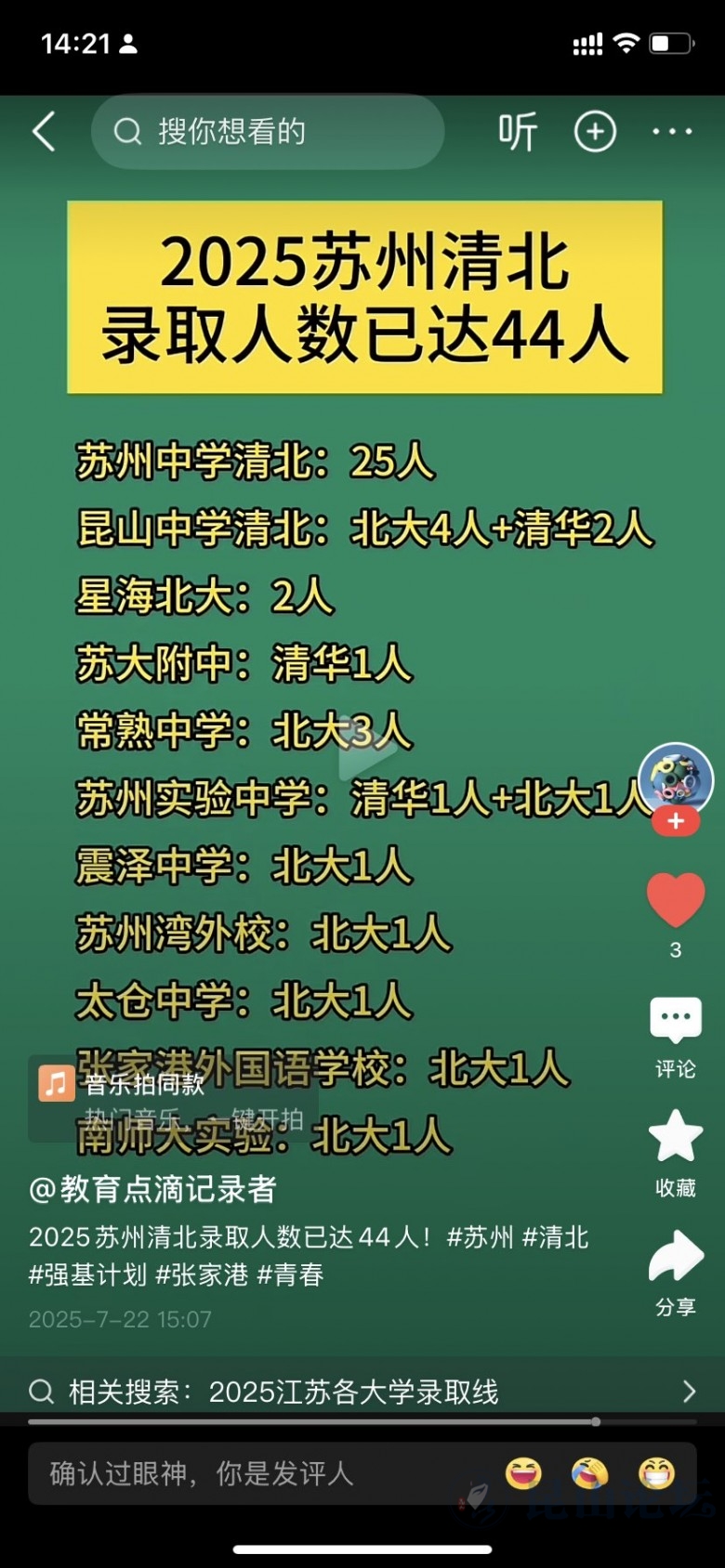Go back with the arrow
Viewport: 725px width, 1568px height.
click(45, 132)
